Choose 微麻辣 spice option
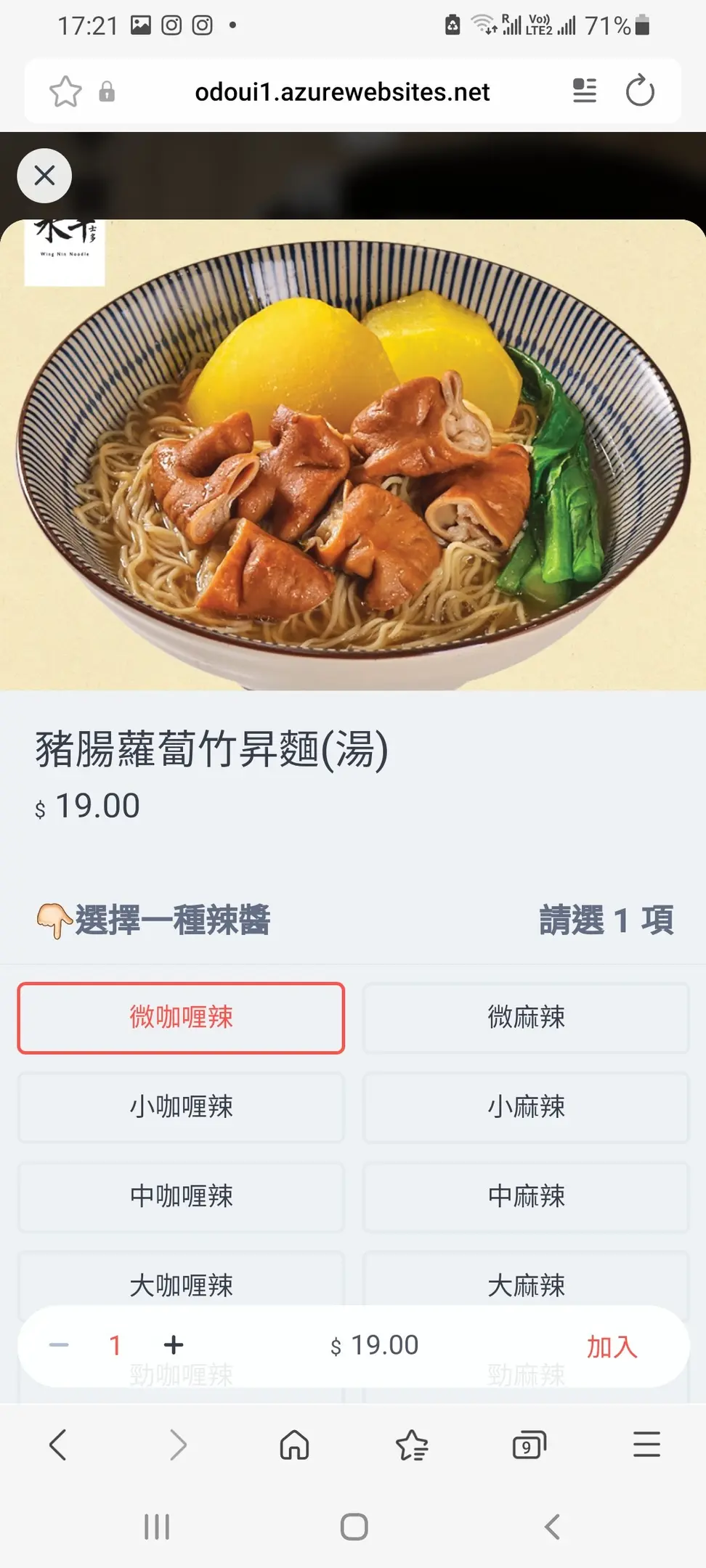 point(526,1017)
